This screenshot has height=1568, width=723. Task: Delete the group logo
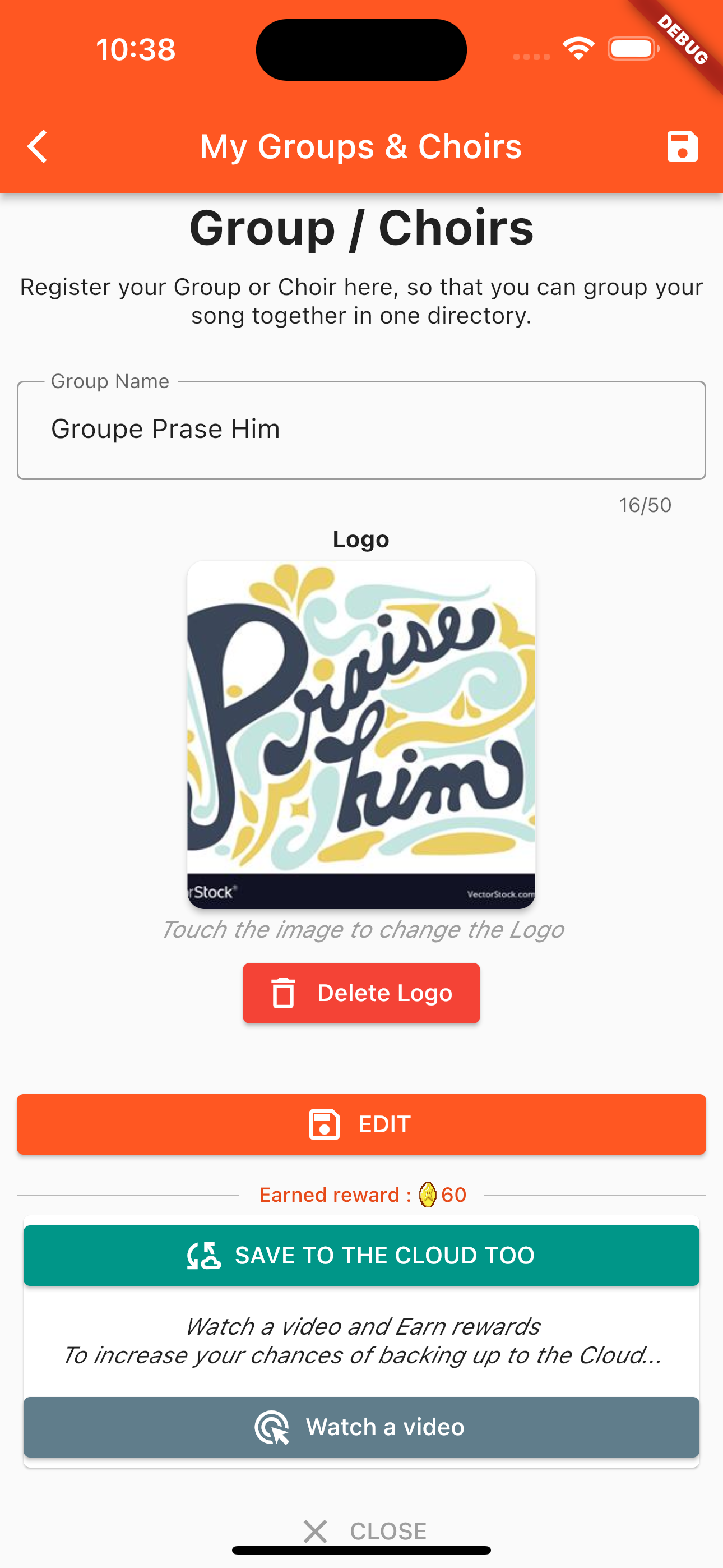(x=361, y=993)
